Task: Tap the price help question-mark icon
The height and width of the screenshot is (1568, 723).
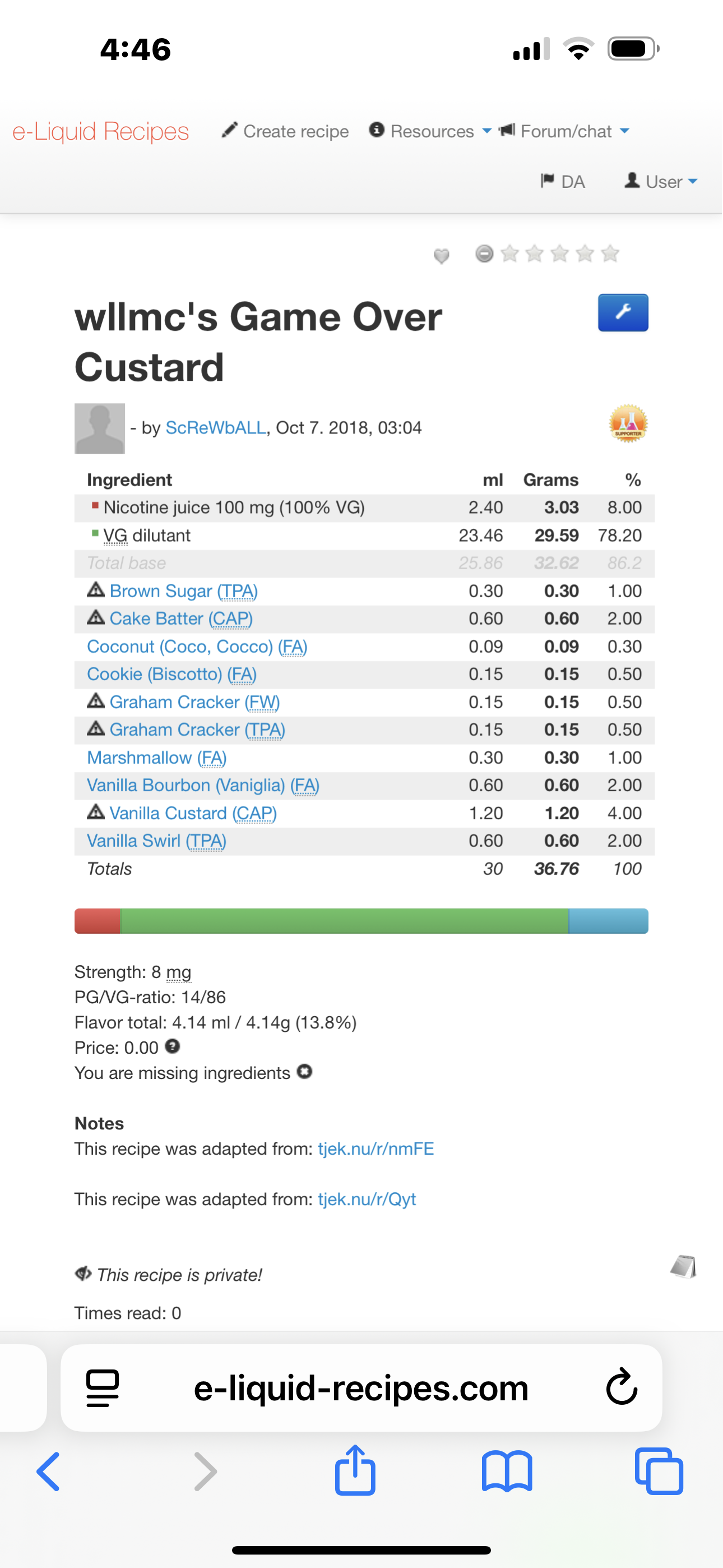Action: point(173,1046)
